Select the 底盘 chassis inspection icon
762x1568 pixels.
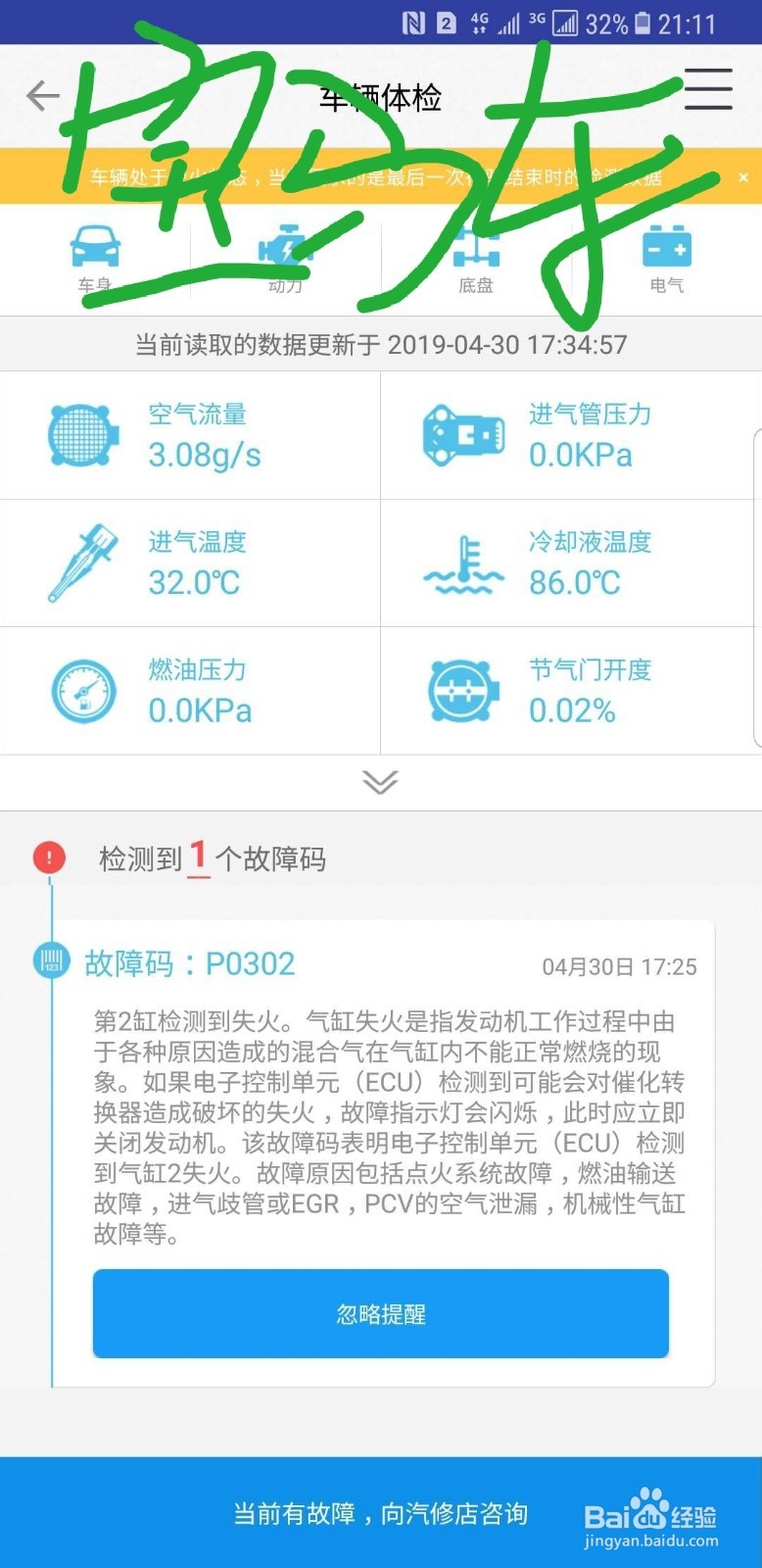click(x=475, y=250)
